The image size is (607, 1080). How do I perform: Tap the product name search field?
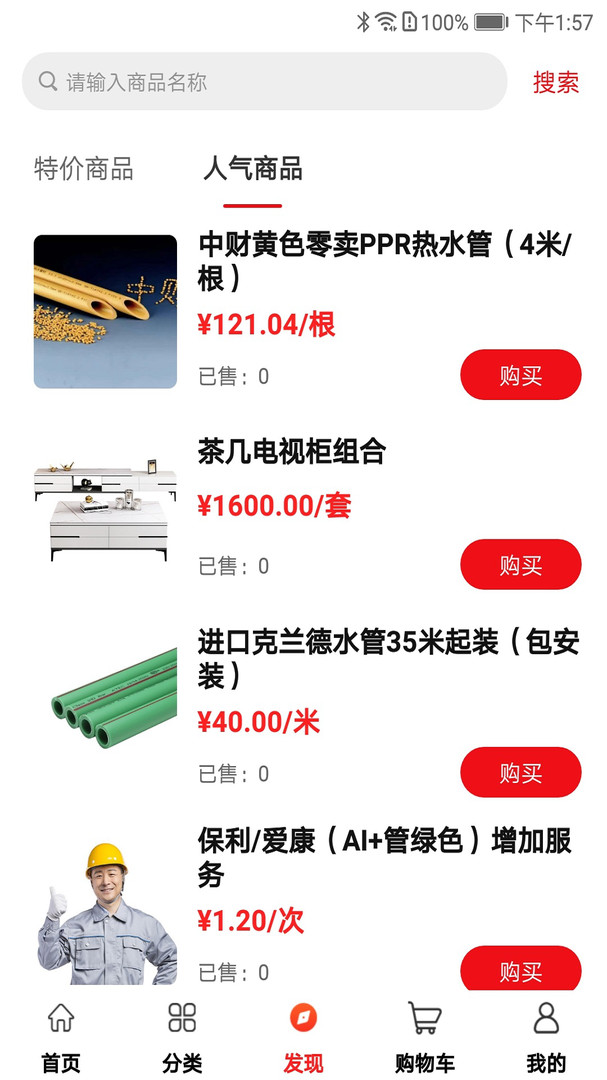coord(265,82)
